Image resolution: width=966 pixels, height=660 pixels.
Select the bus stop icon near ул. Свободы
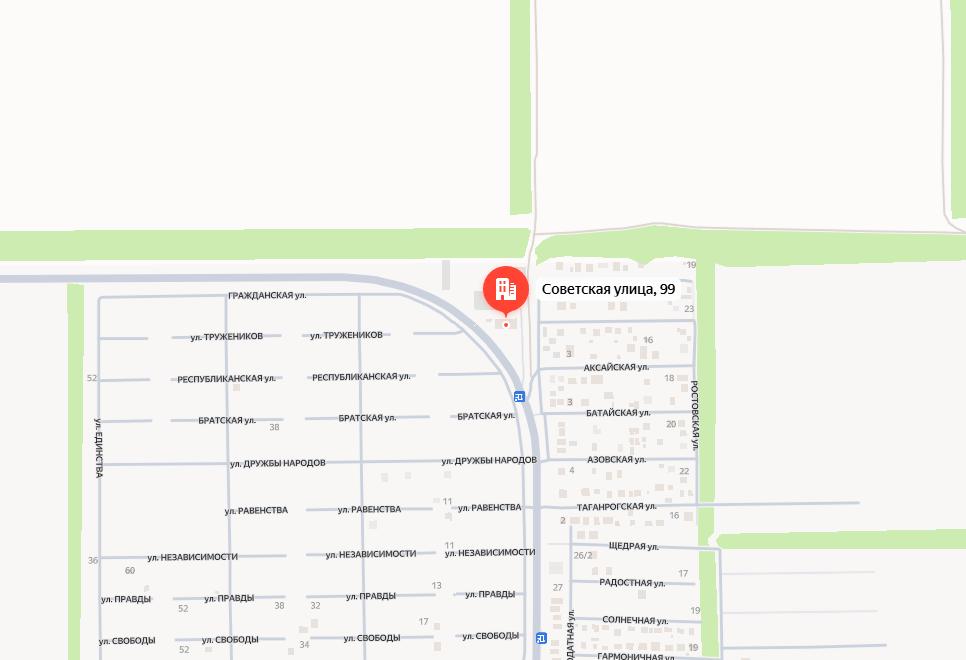(x=541, y=637)
